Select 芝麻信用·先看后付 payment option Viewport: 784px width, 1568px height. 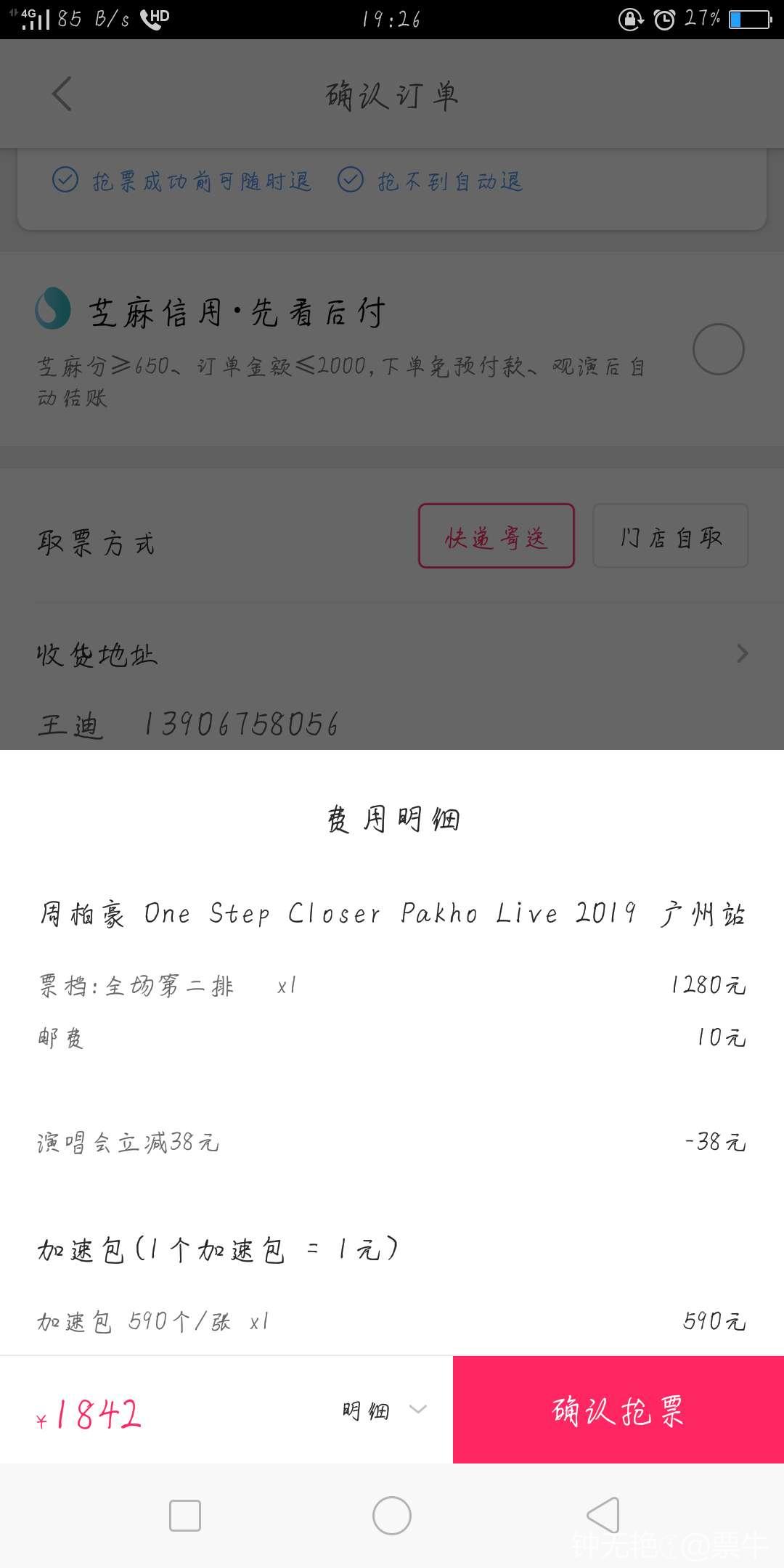[718, 349]
